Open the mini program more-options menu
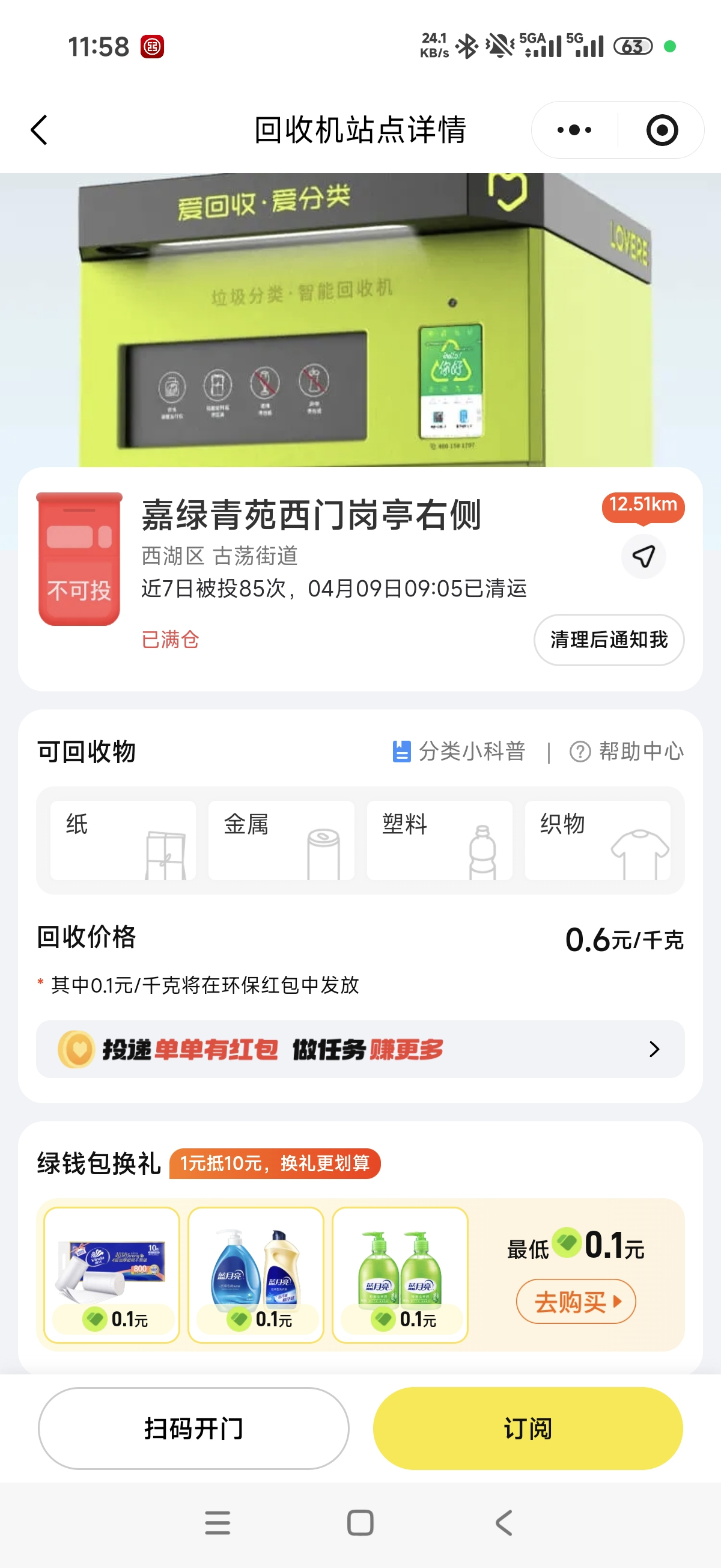 pos(574,130)
